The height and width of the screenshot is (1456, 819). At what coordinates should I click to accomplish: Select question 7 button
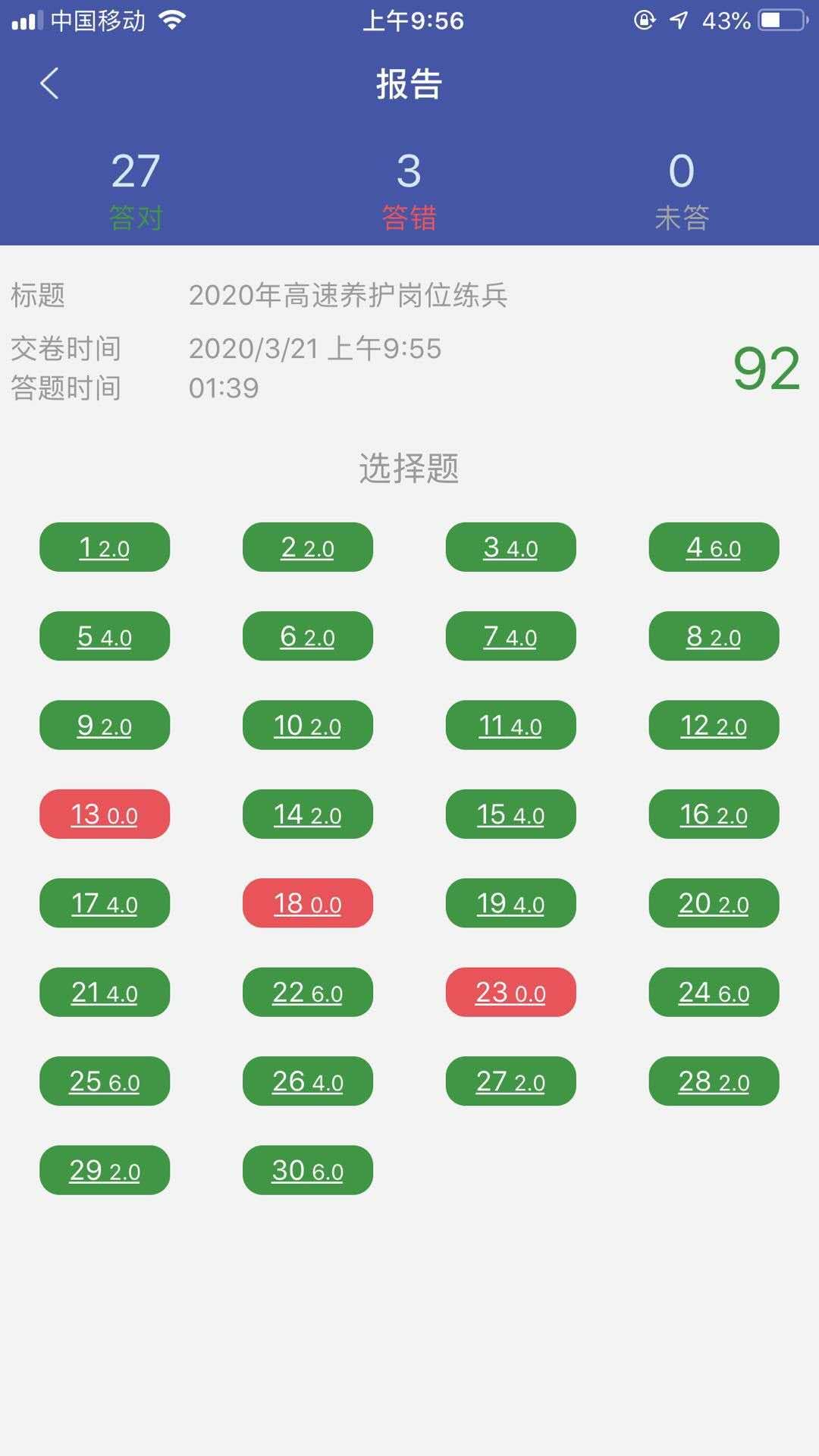511,635
